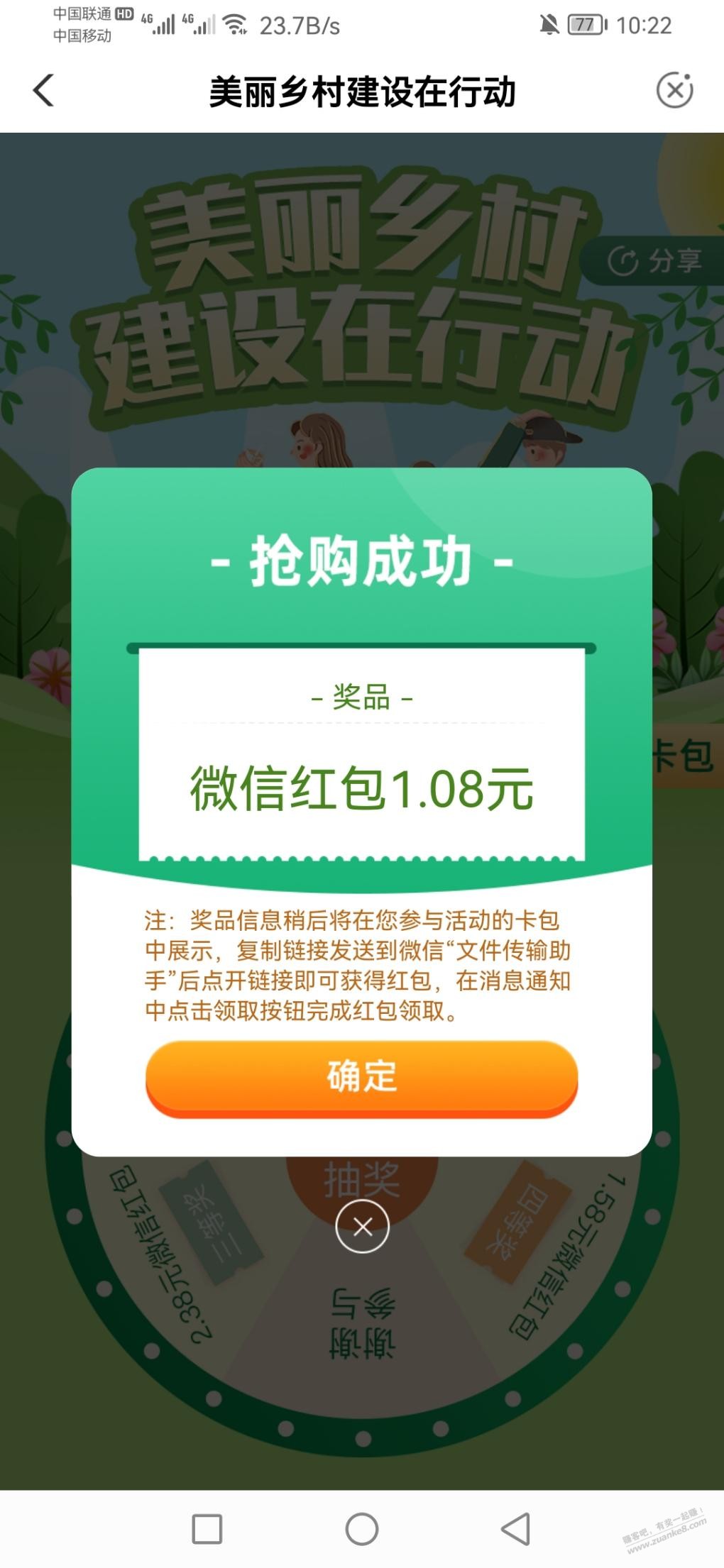Tap the system back button
This screenshot has width=724, height=1568.
point(516,1528)
